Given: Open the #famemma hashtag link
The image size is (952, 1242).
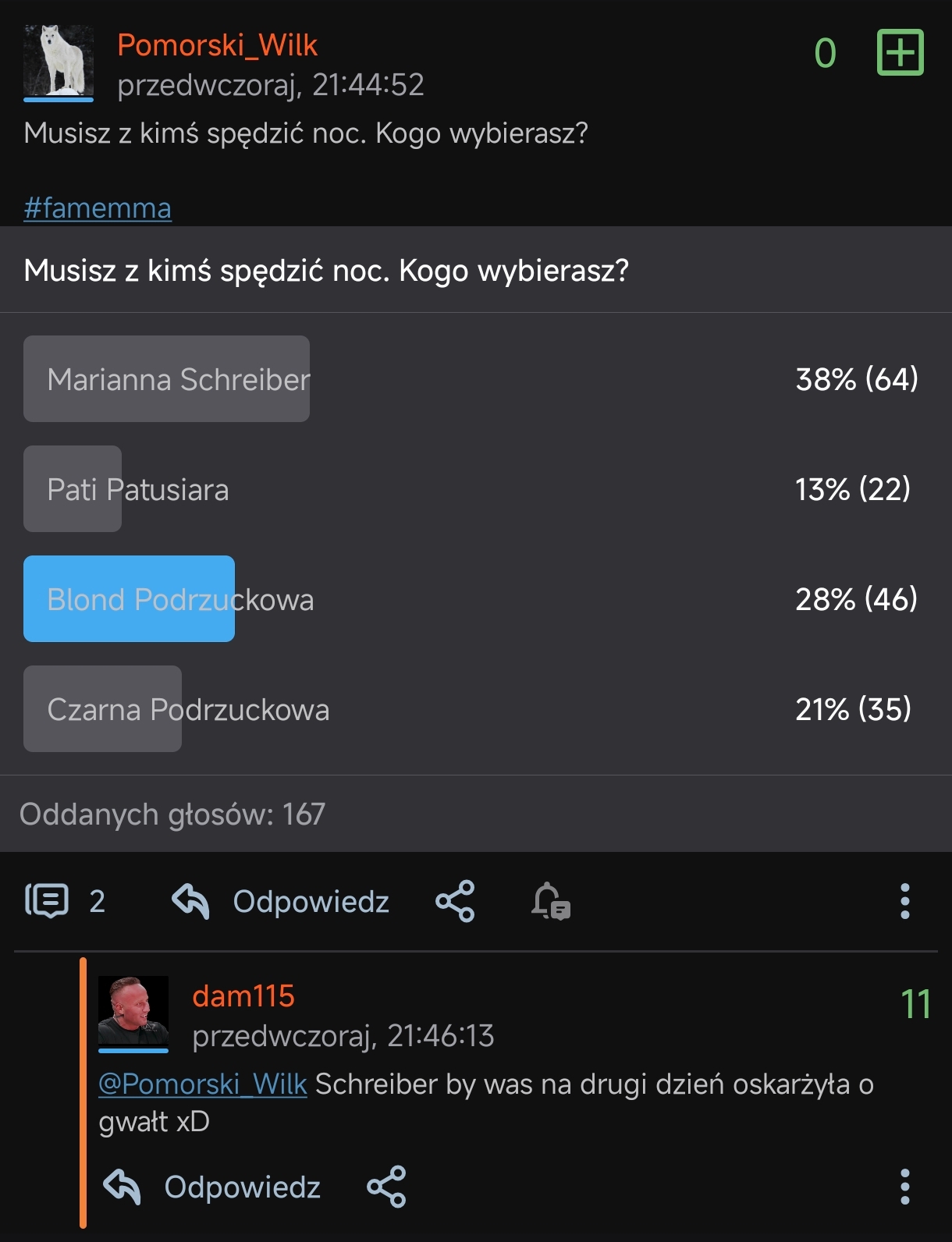Looking at the screenshot, I should [98, 208].
